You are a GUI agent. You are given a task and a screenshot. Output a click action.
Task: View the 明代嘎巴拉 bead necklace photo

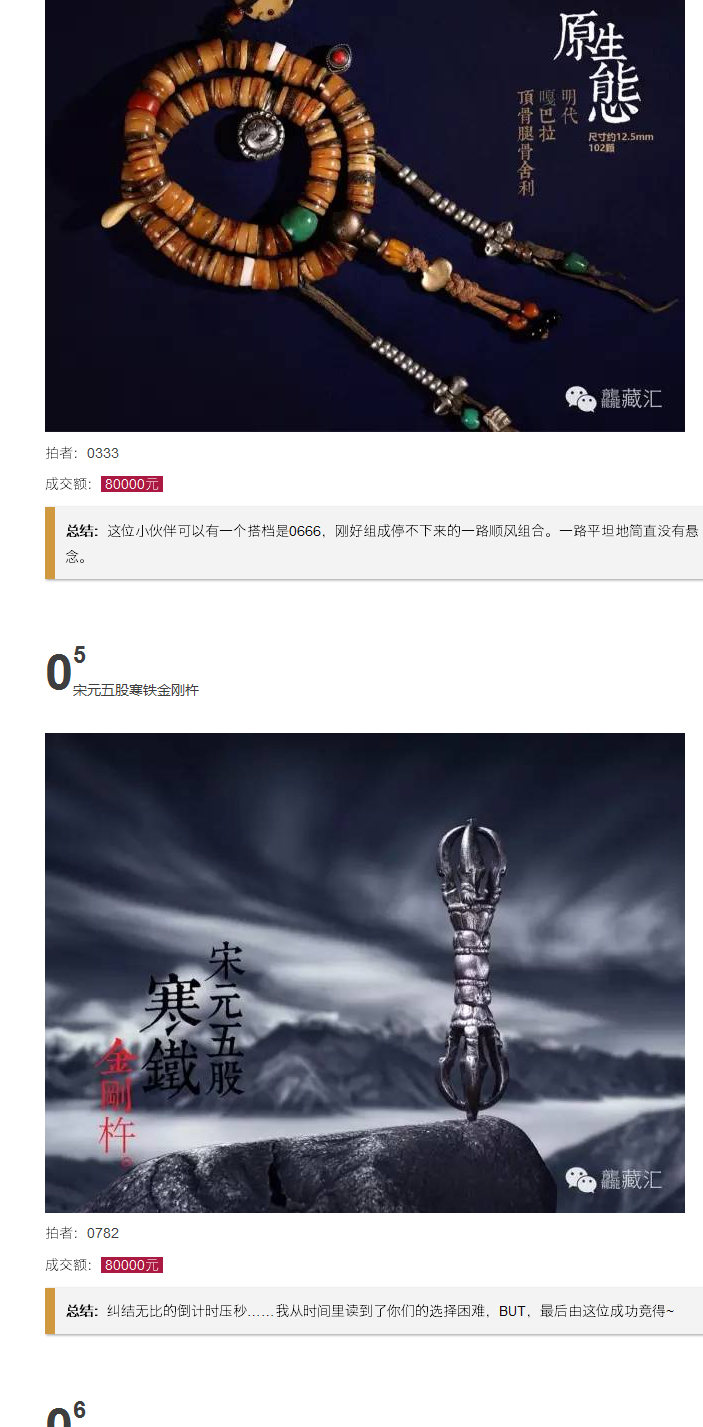point(365,215)
